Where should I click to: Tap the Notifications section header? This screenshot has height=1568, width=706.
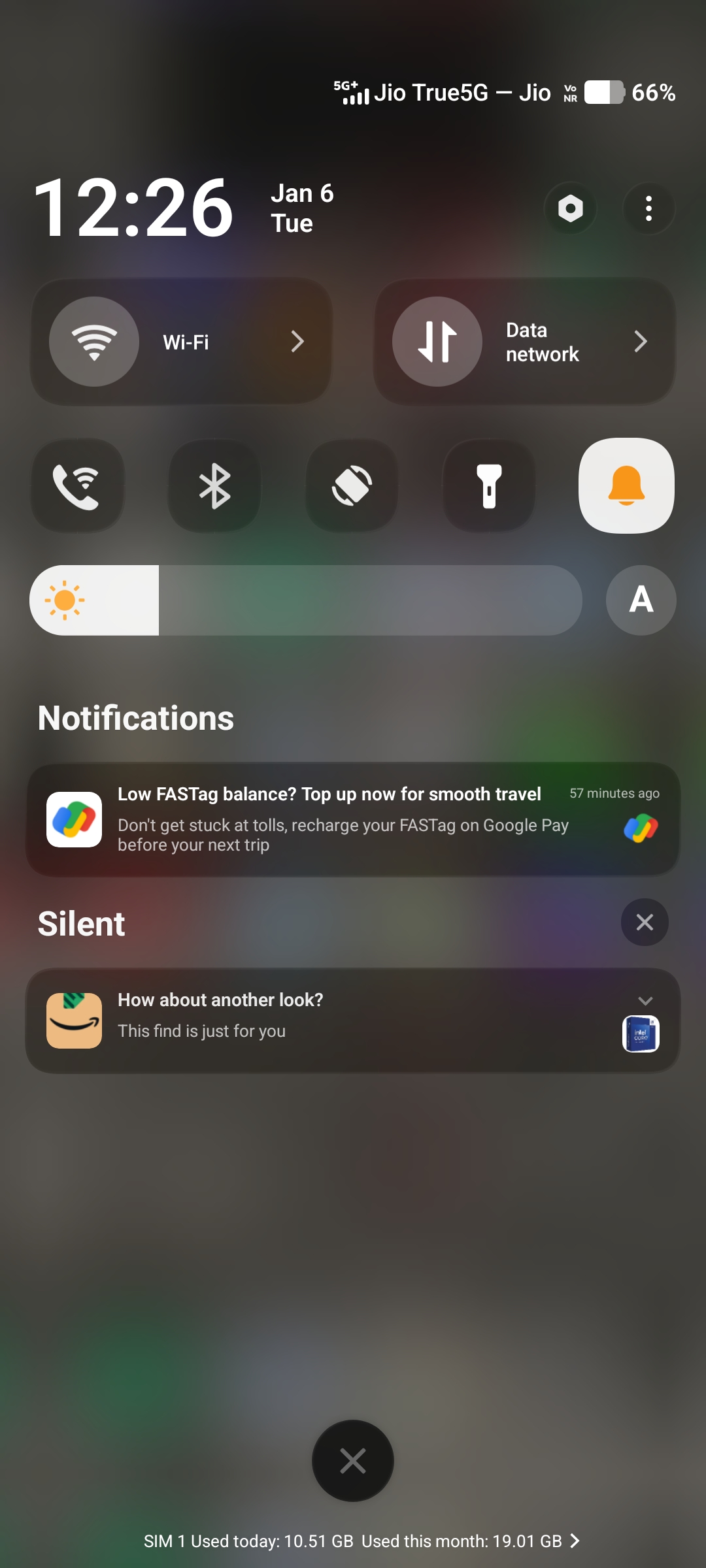(x=136, y=717)
